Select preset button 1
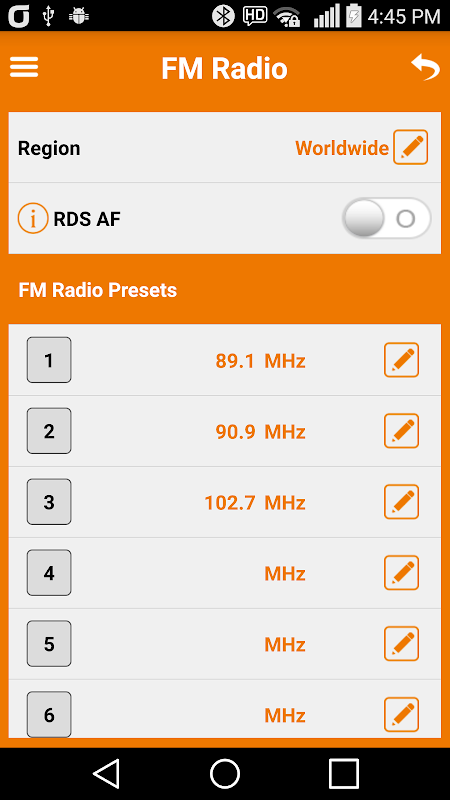 coord(49,360)
